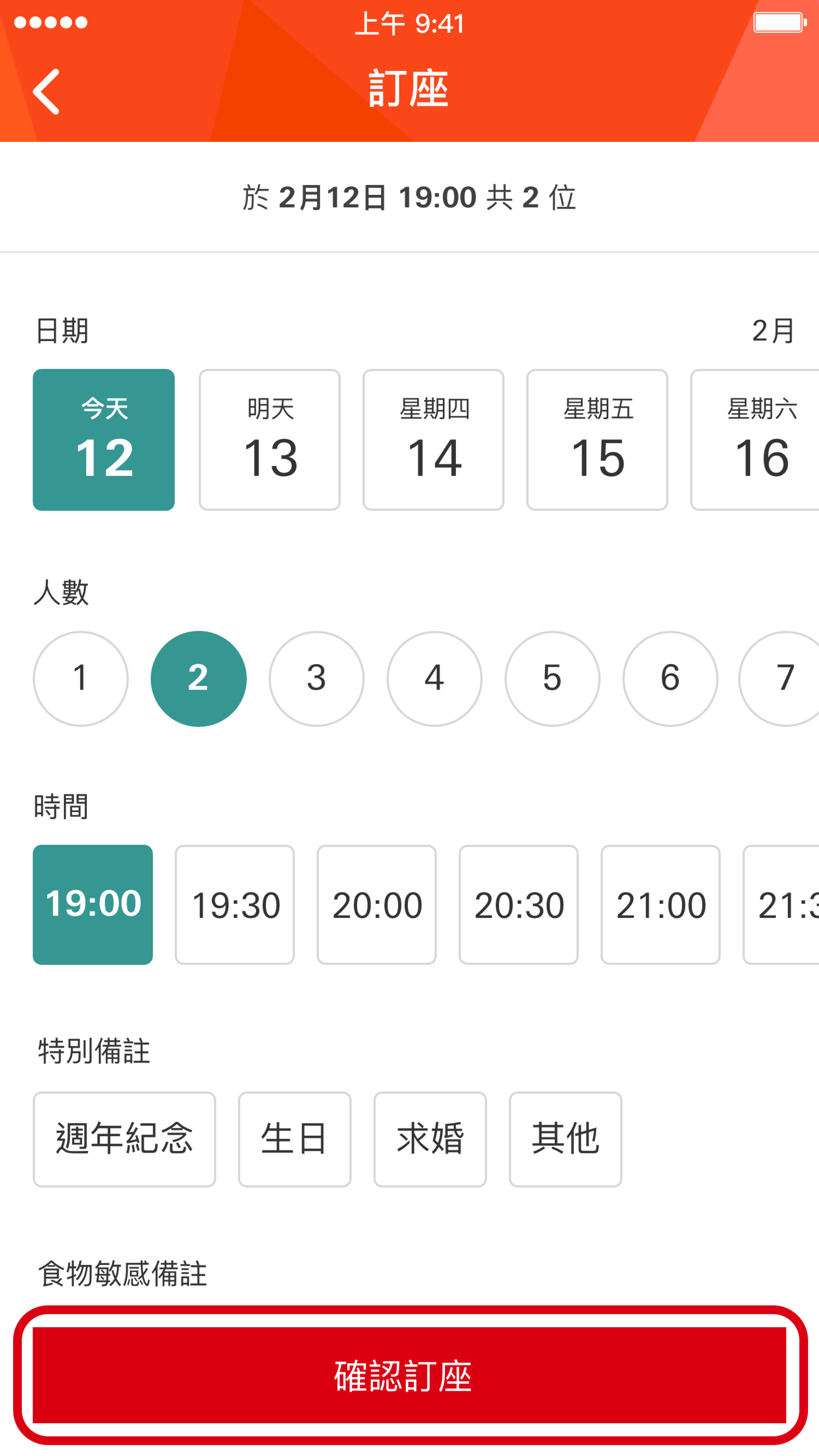The width and height of the screenshot is (819, 1456).
Task: Mark the booking as a 生日 birthday
Action: (294, 1139)
